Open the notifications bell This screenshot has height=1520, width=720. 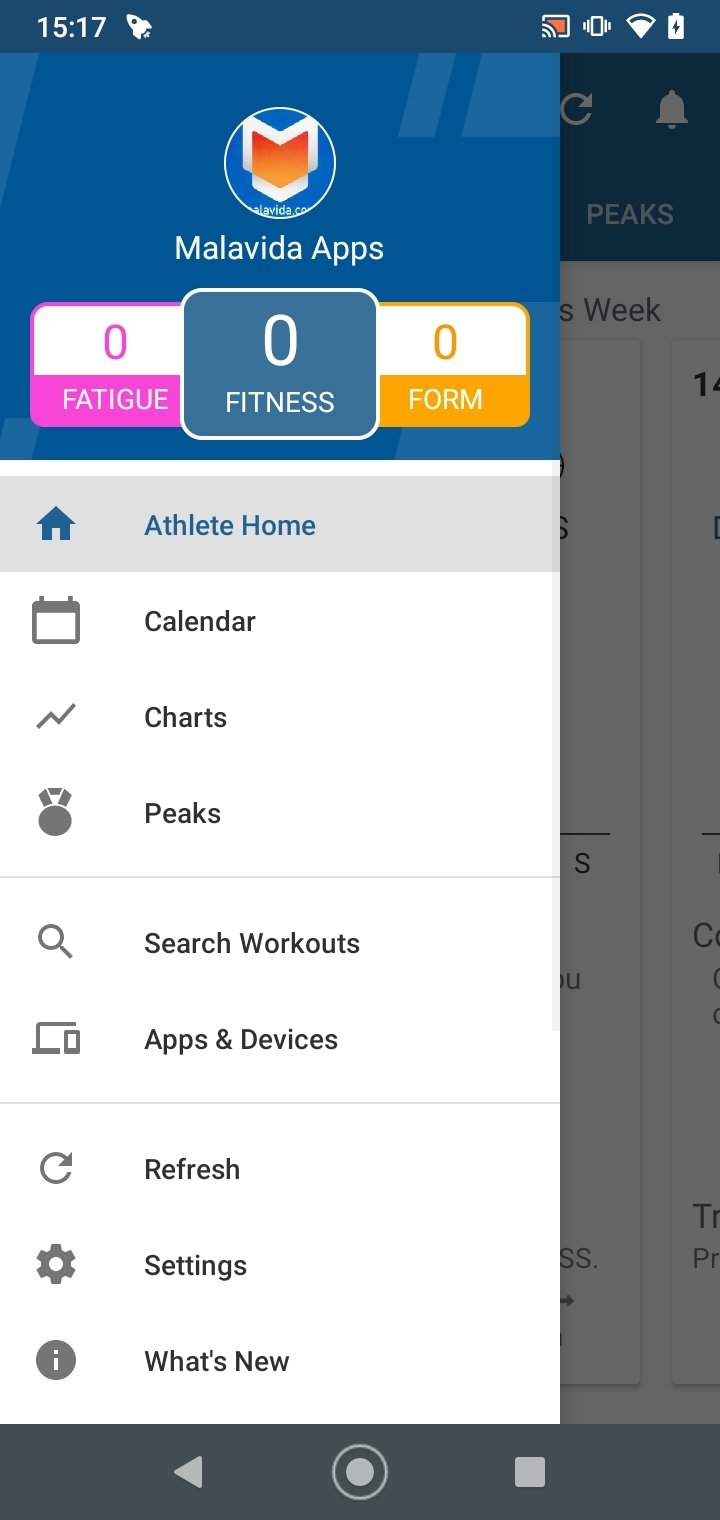pos(672,109)
